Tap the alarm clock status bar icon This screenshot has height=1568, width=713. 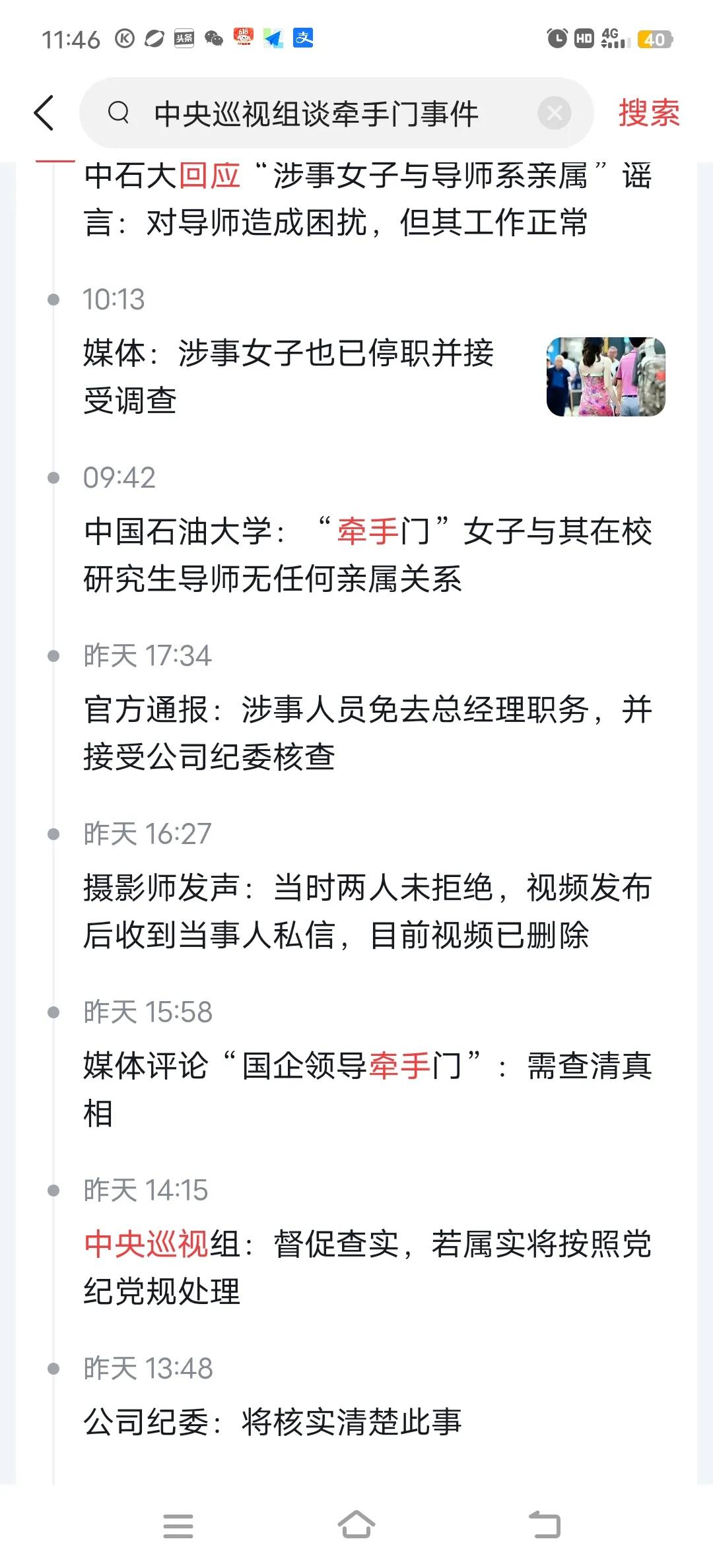[x=558, y=38]
